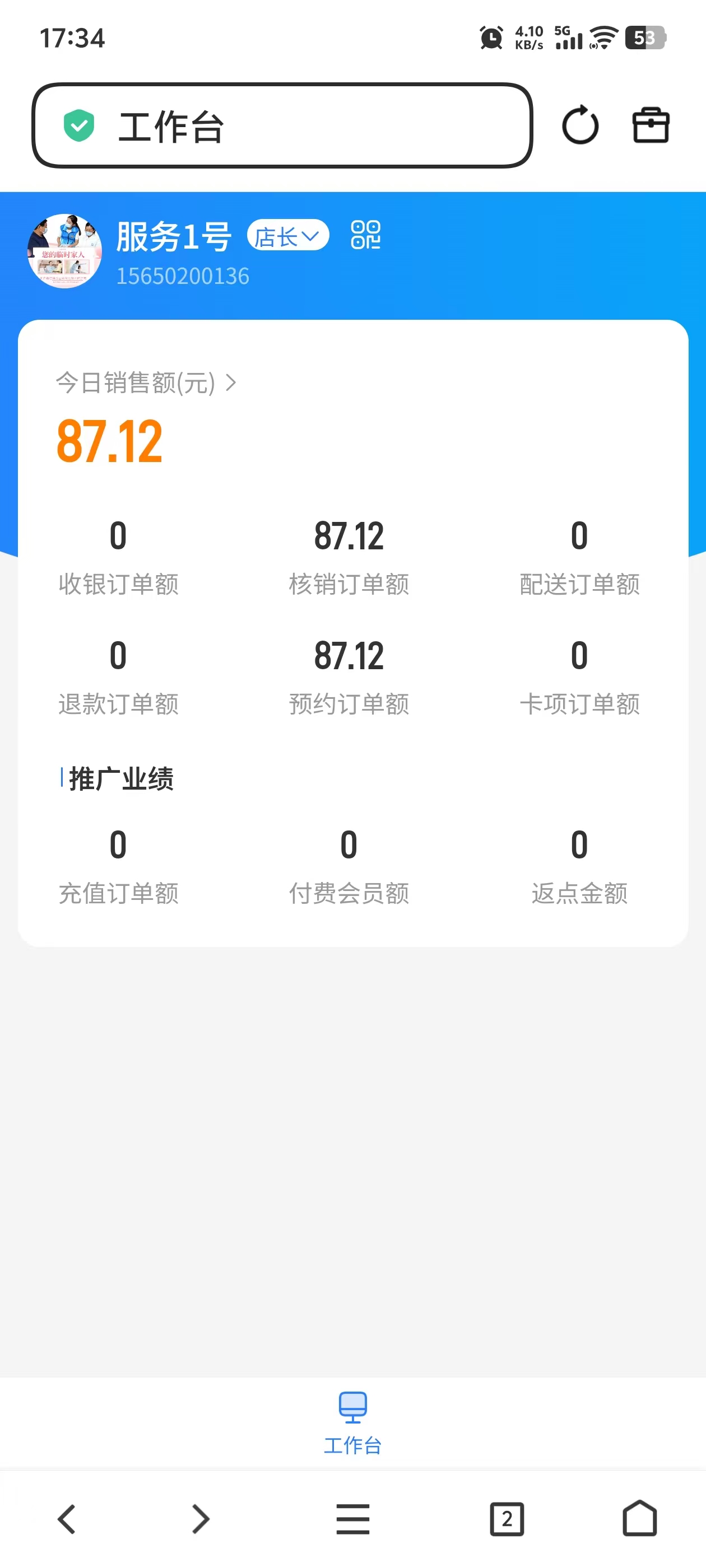Screen dimensions: 706x1568
Task: Reload the page with the refresh icon
Action: click(580, 125)
